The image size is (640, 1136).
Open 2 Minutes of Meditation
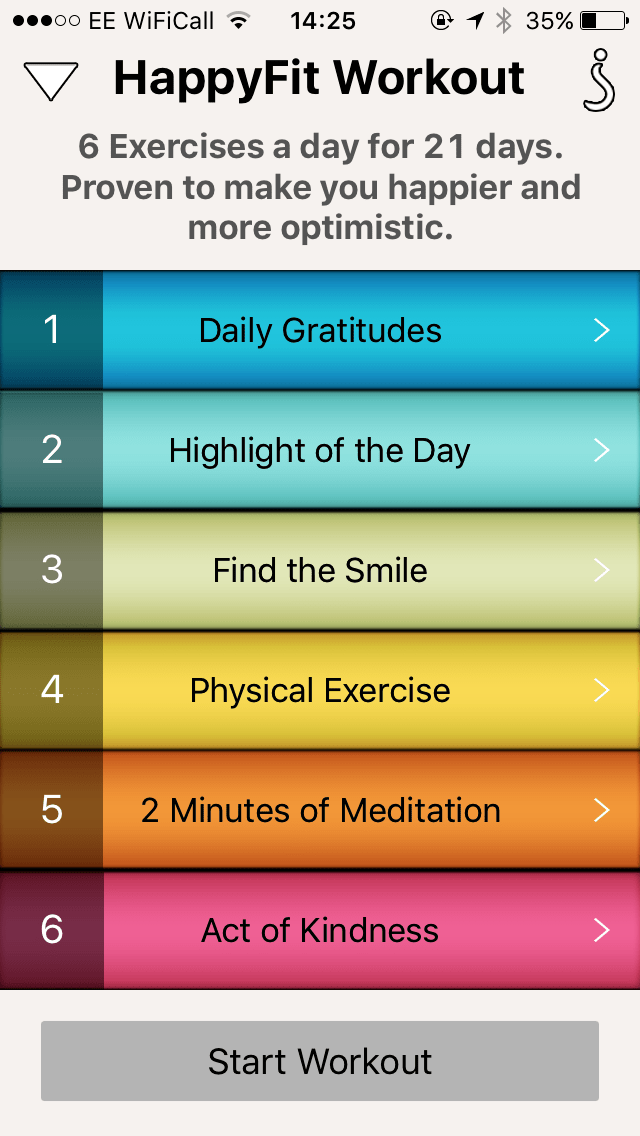[320, 810]
